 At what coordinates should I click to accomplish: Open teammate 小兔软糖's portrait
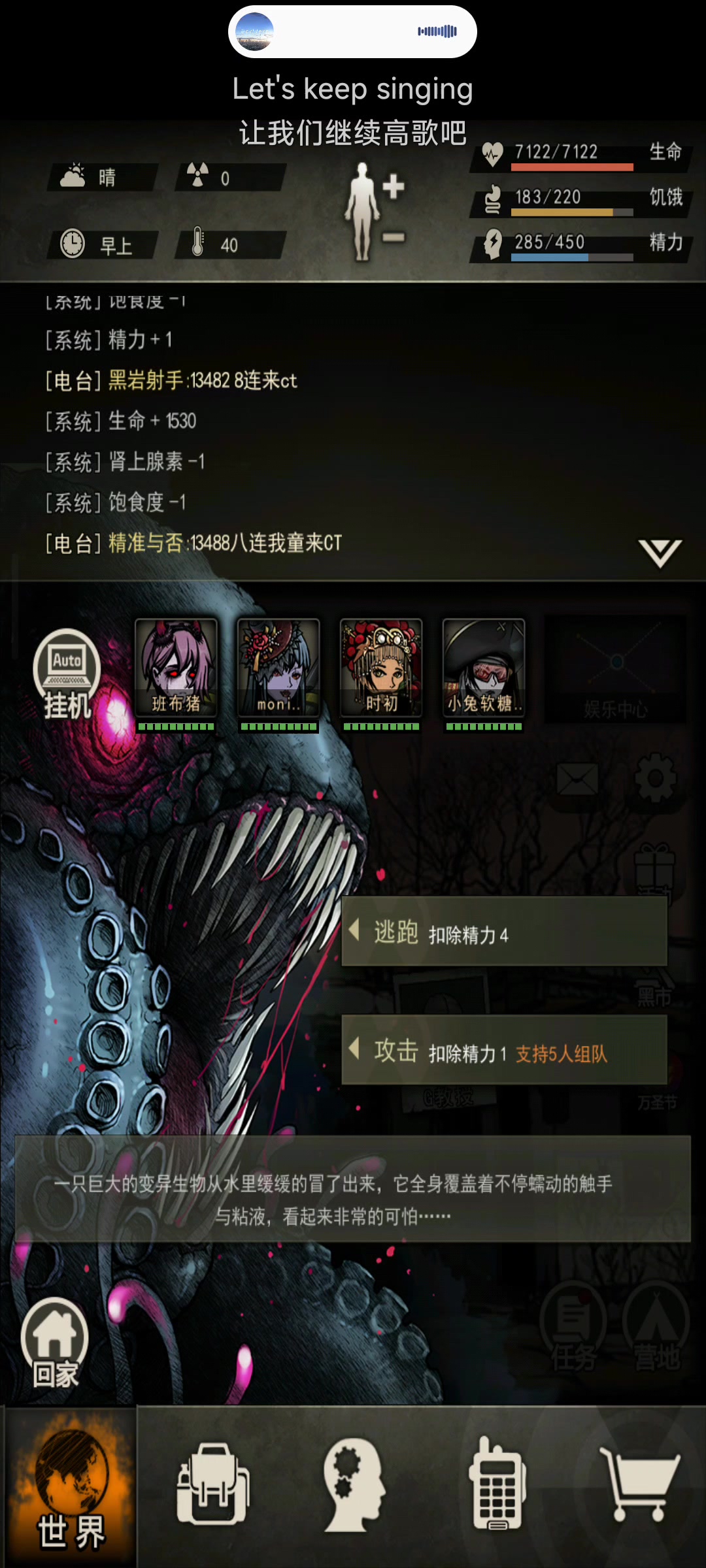[x=484, y=668]
